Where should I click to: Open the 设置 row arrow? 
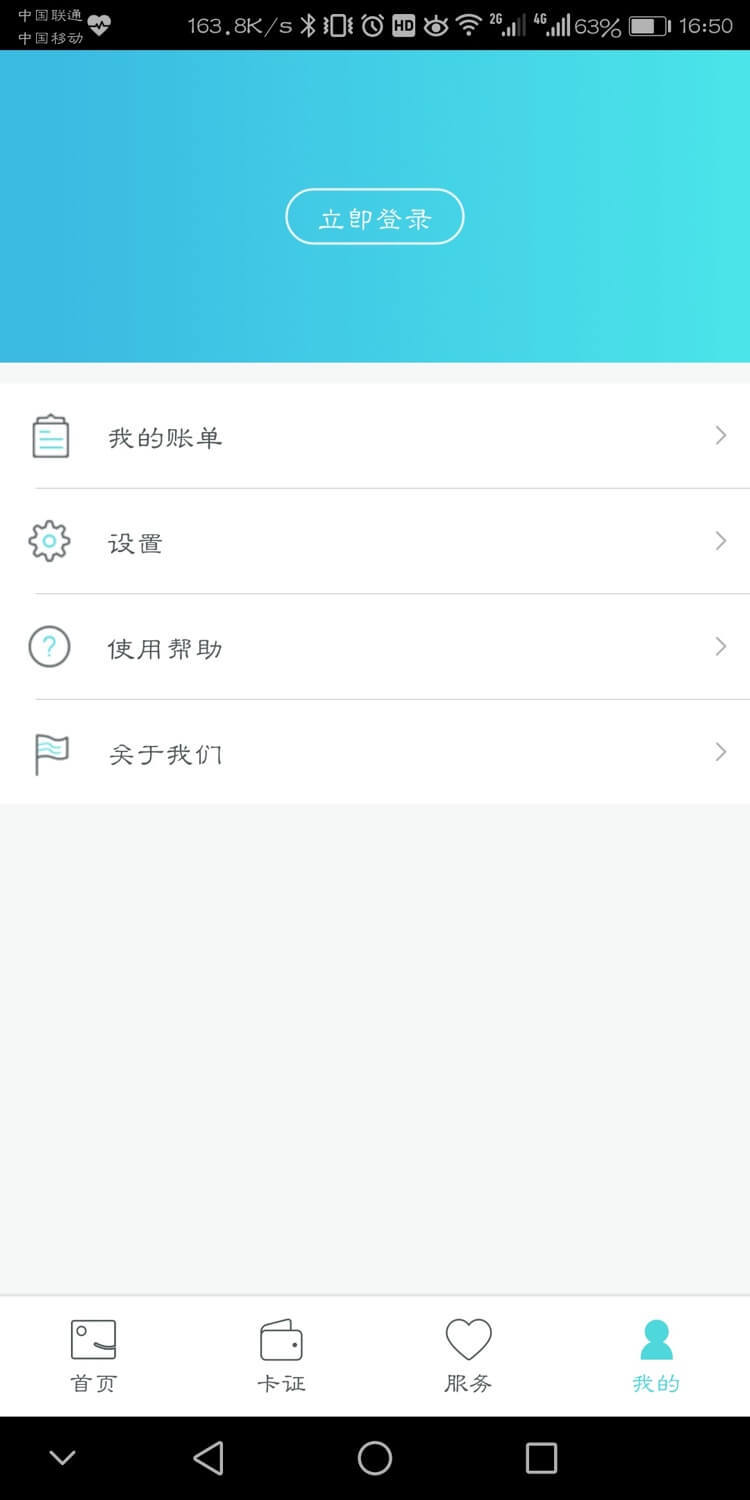(x=721, y=541)
